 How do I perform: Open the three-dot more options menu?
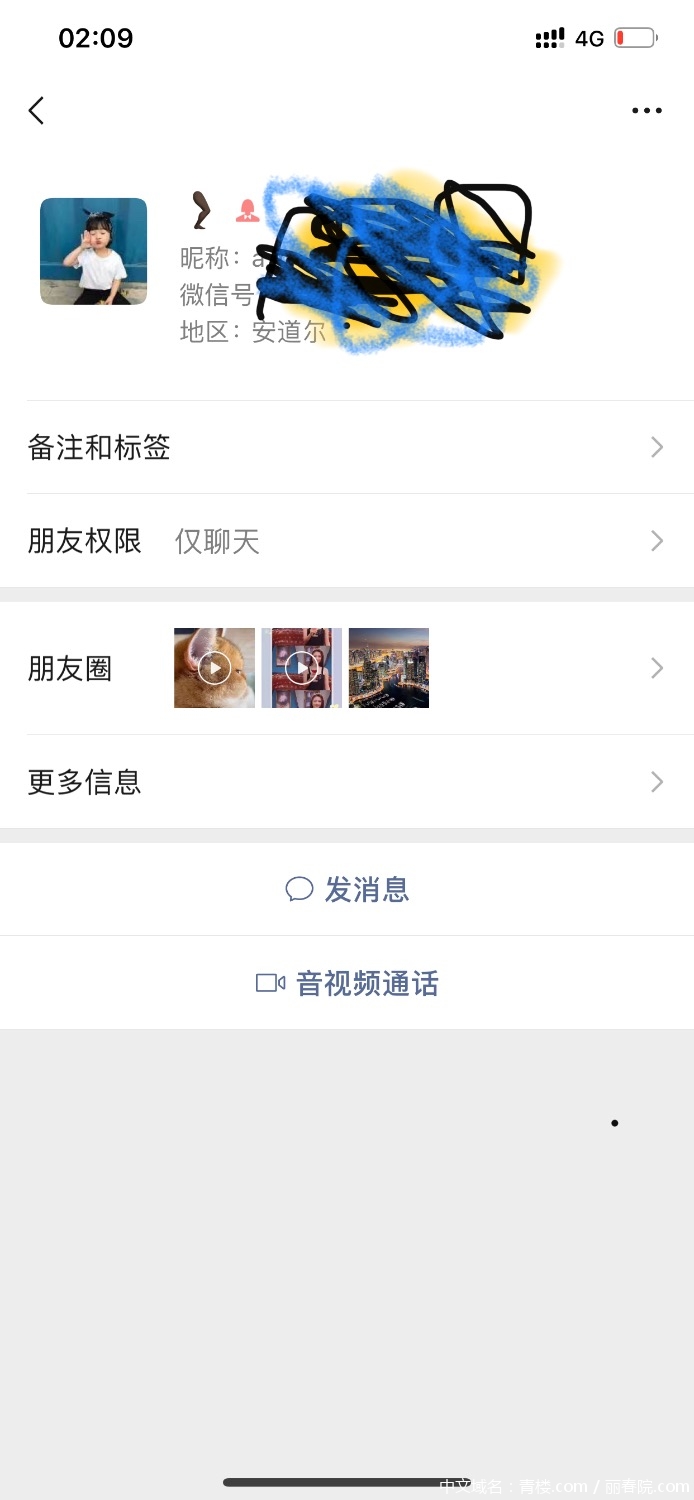click(647, 111)
